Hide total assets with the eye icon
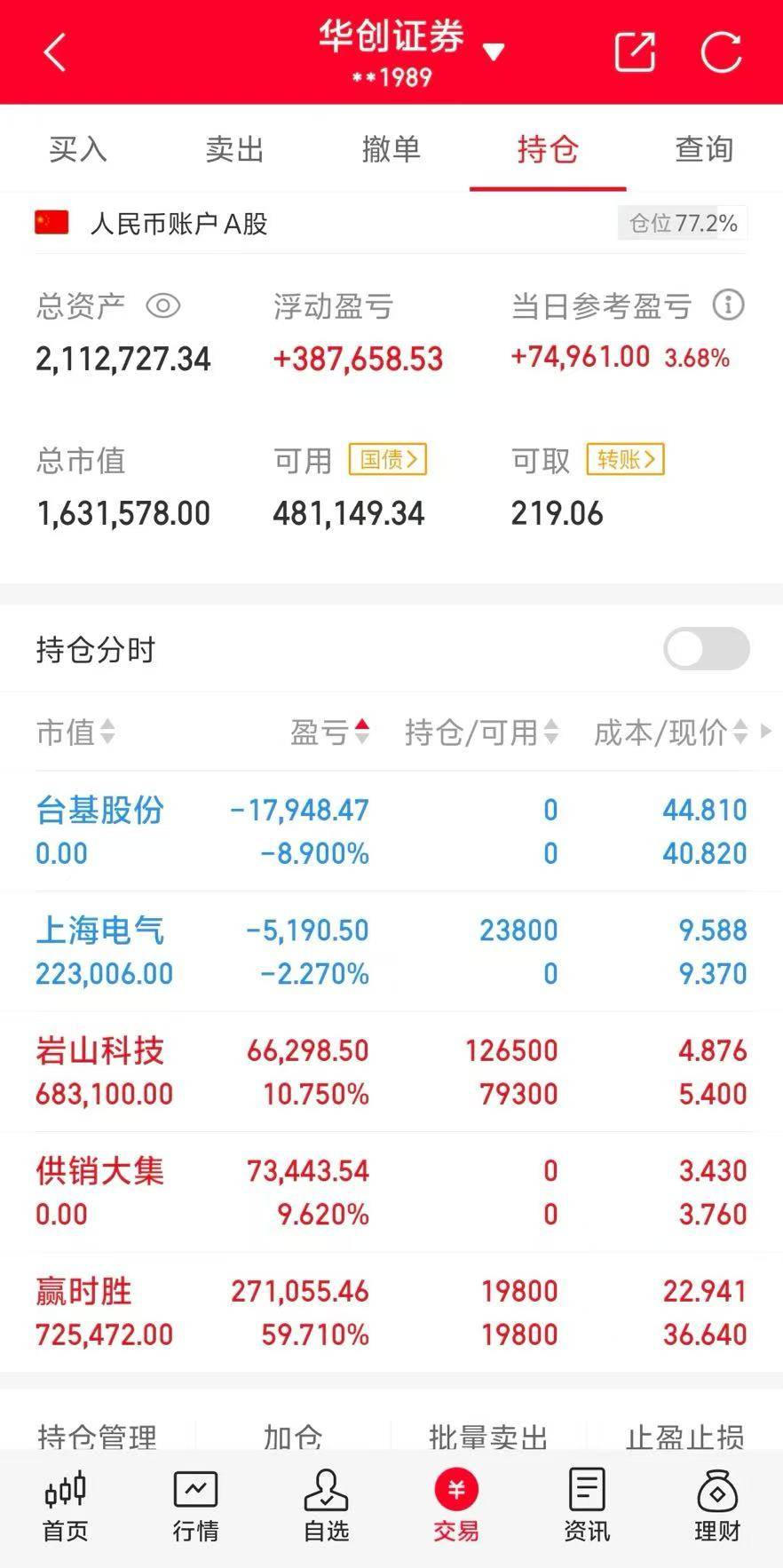 pos(162,306)
